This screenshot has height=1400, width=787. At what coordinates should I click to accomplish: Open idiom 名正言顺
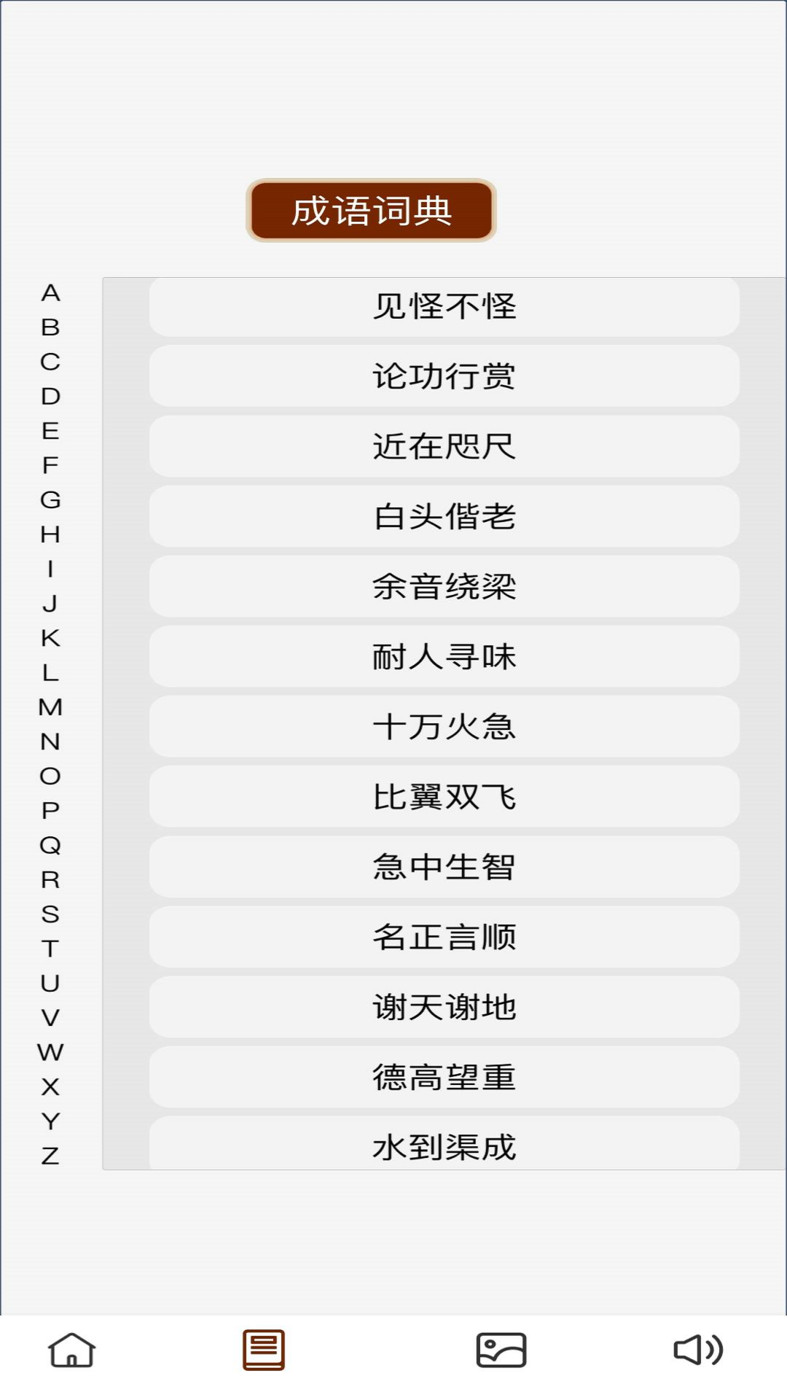(x=444, y=937)
